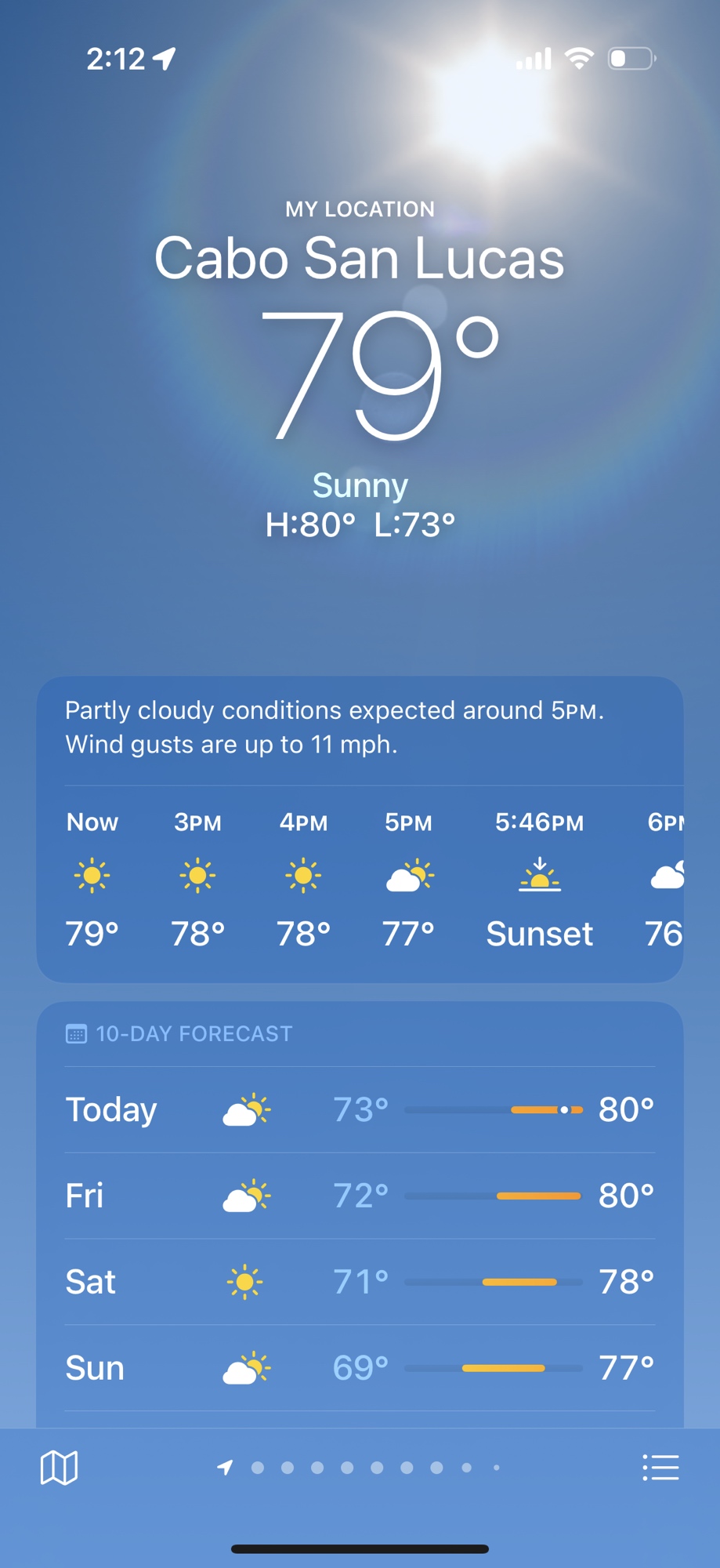The height and width of the screenshot is (1568, 720).
Task: Open the saved locations list
Action: click(660, 1468)
